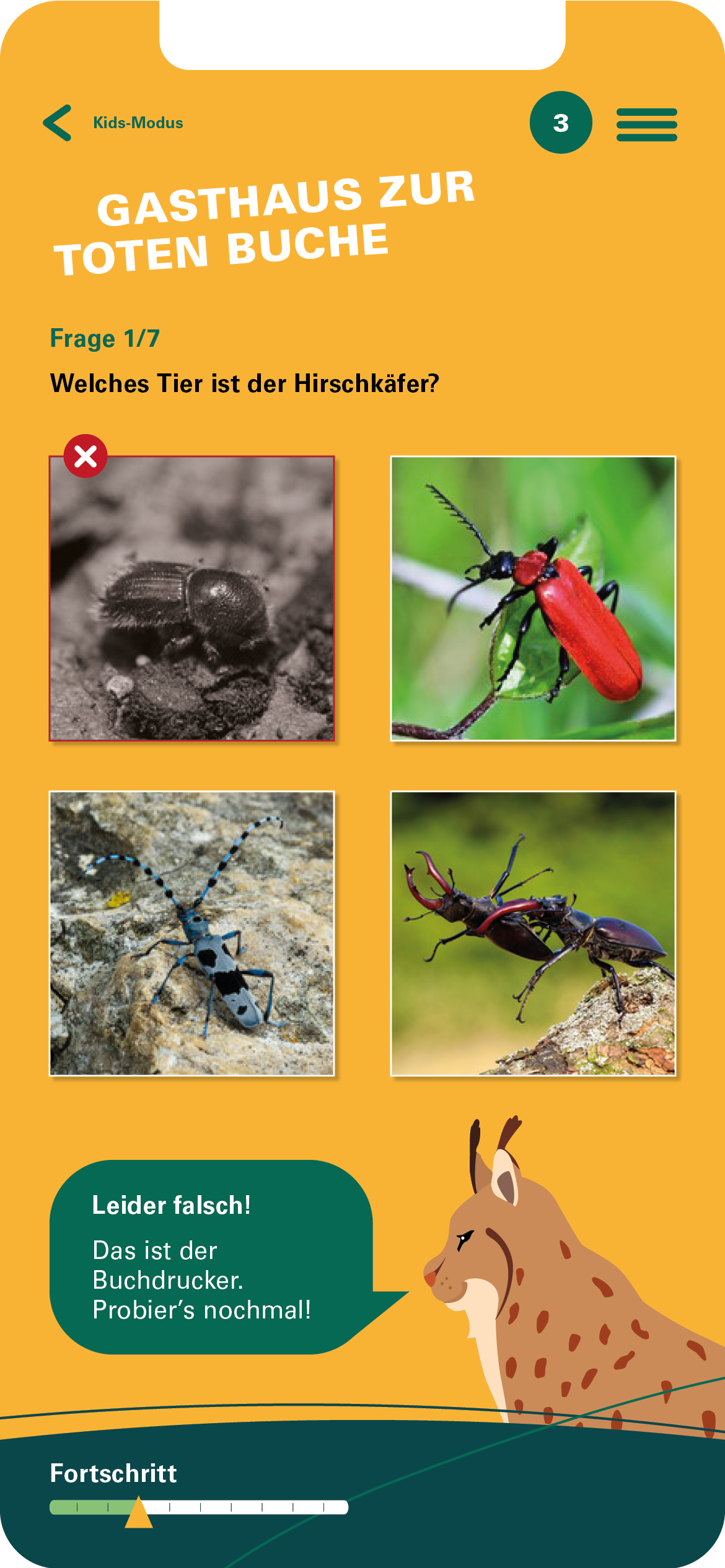Tap the green station number 3 badge
The height and width of the screenshot is (1568, 725).
point(561,123)
